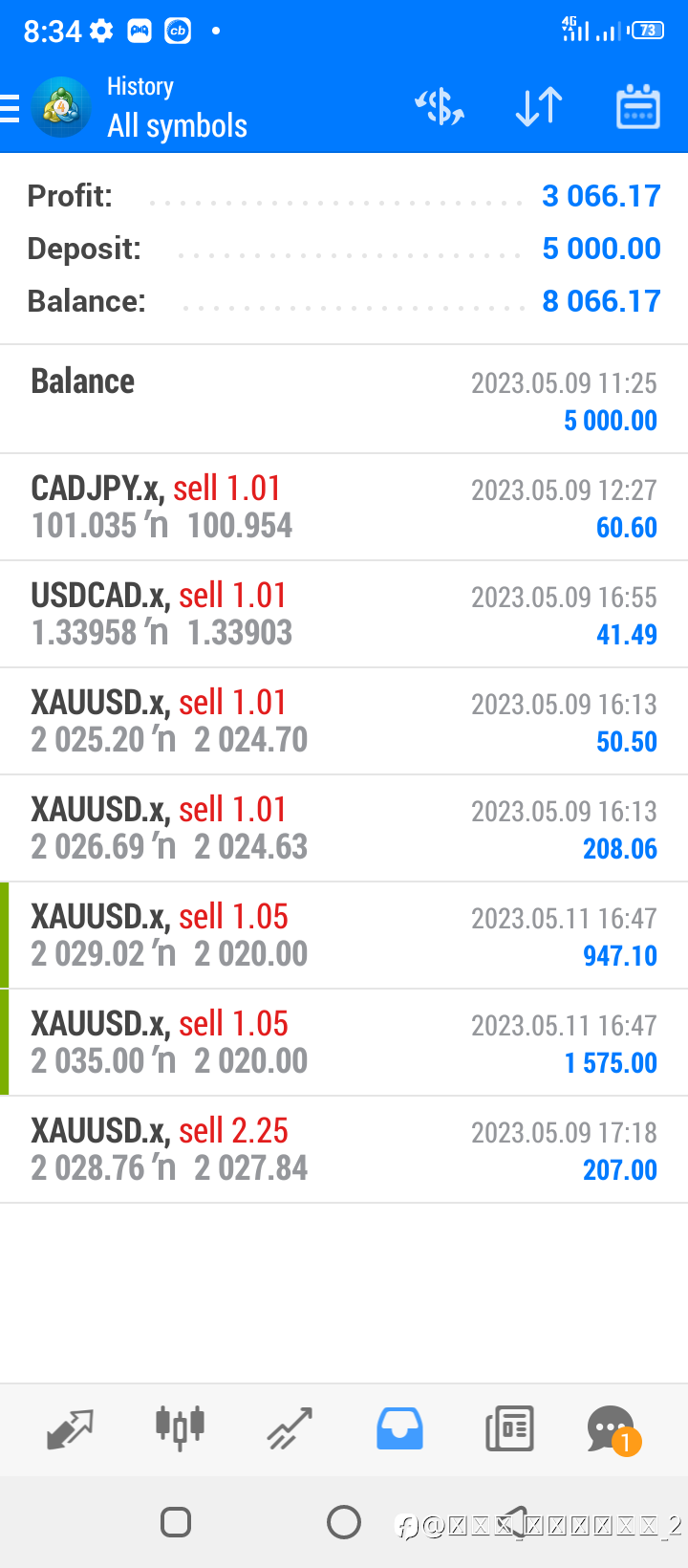Open the Messages tab with one notification
Image resolution: width=688 pixels, height=1568 pixels.
point(613,1429)
